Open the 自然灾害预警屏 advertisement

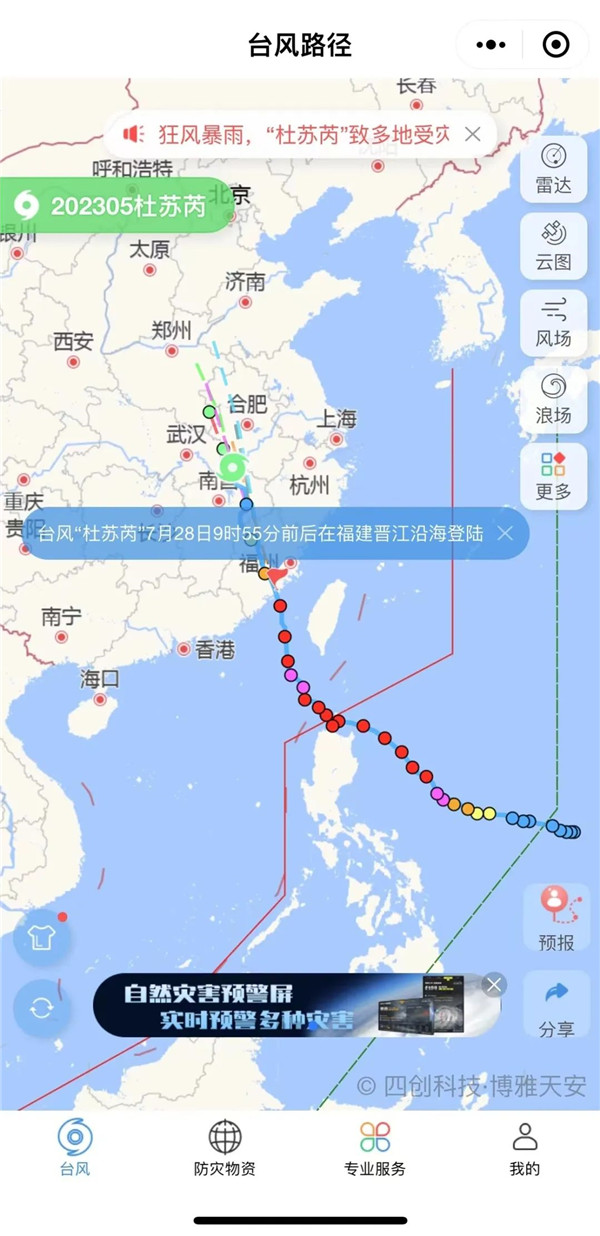tap(290, 1006)
